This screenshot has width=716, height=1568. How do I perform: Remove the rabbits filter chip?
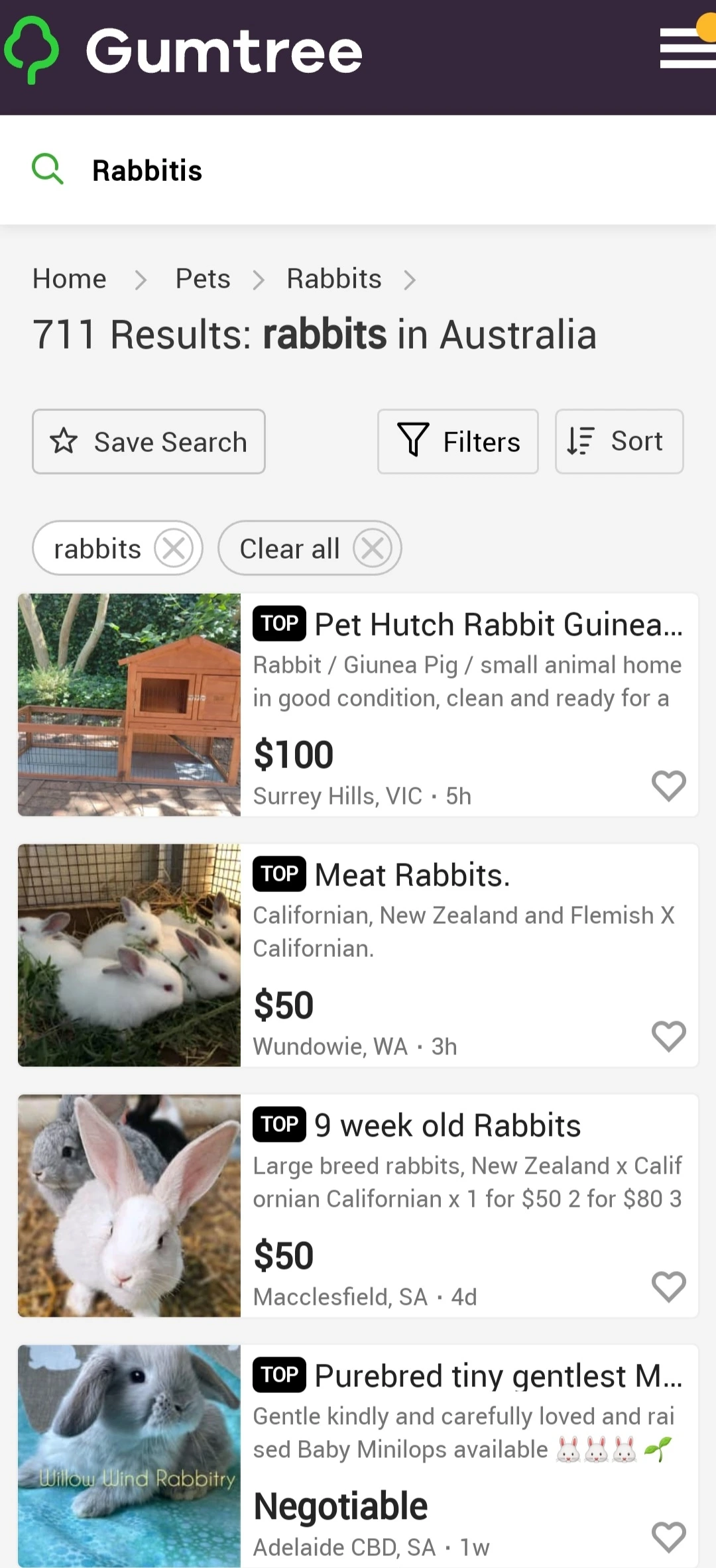[173, 549]
